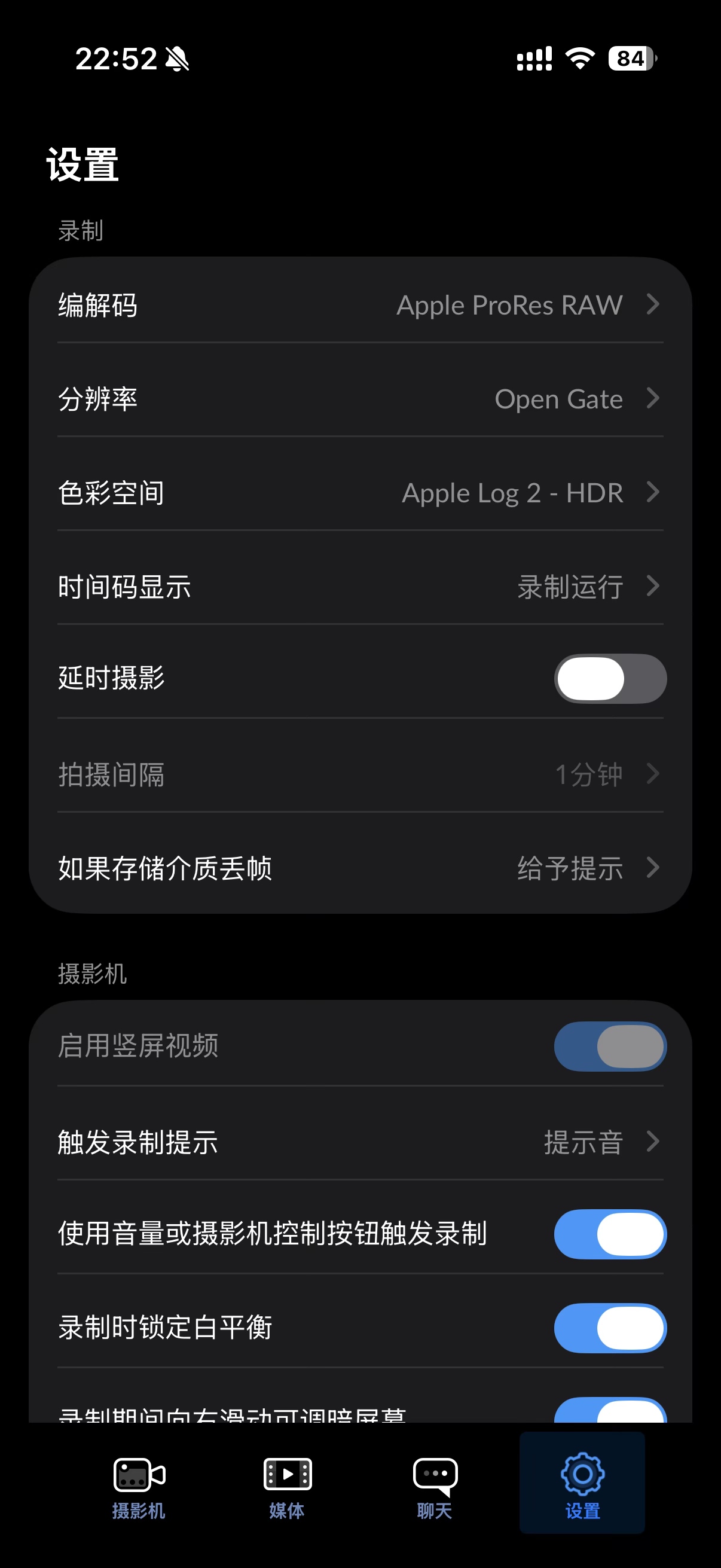Switch to the 摄影机 tab

[x=139, y=1484]
